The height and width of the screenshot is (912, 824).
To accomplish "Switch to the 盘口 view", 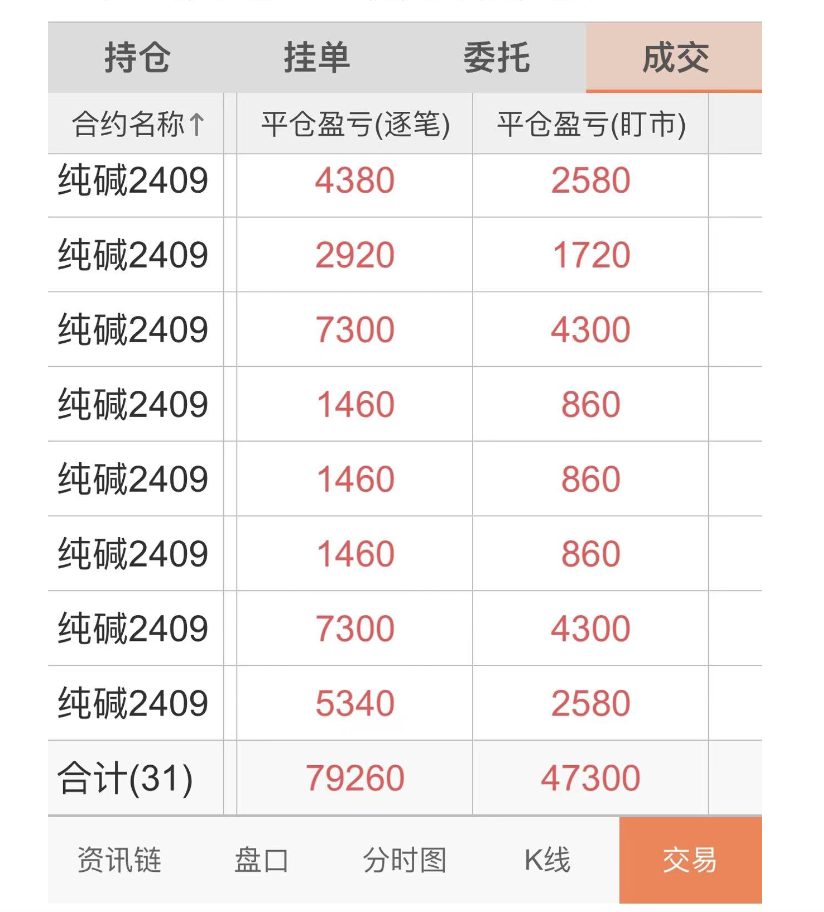I will (262, 860).
